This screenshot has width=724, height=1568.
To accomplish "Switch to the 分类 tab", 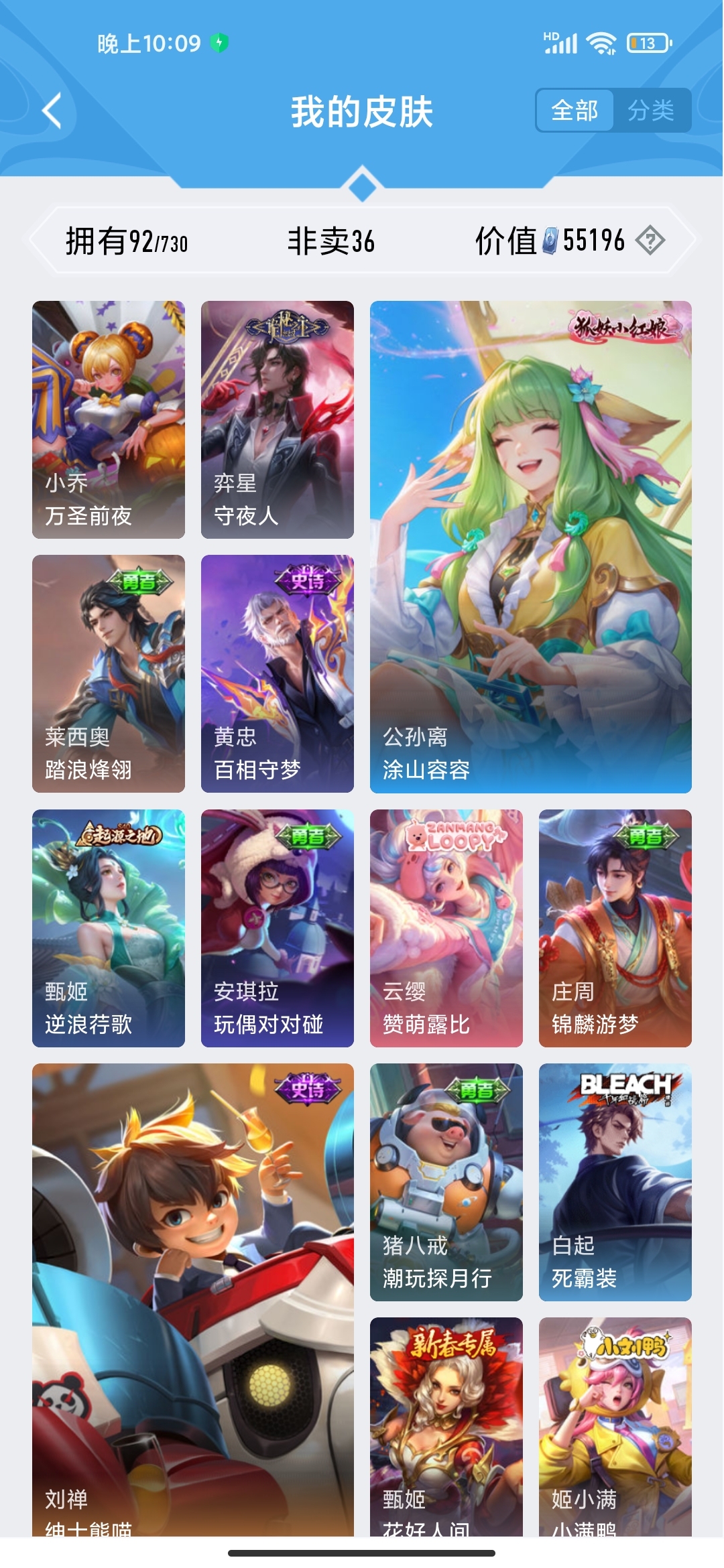I will 651,111.
